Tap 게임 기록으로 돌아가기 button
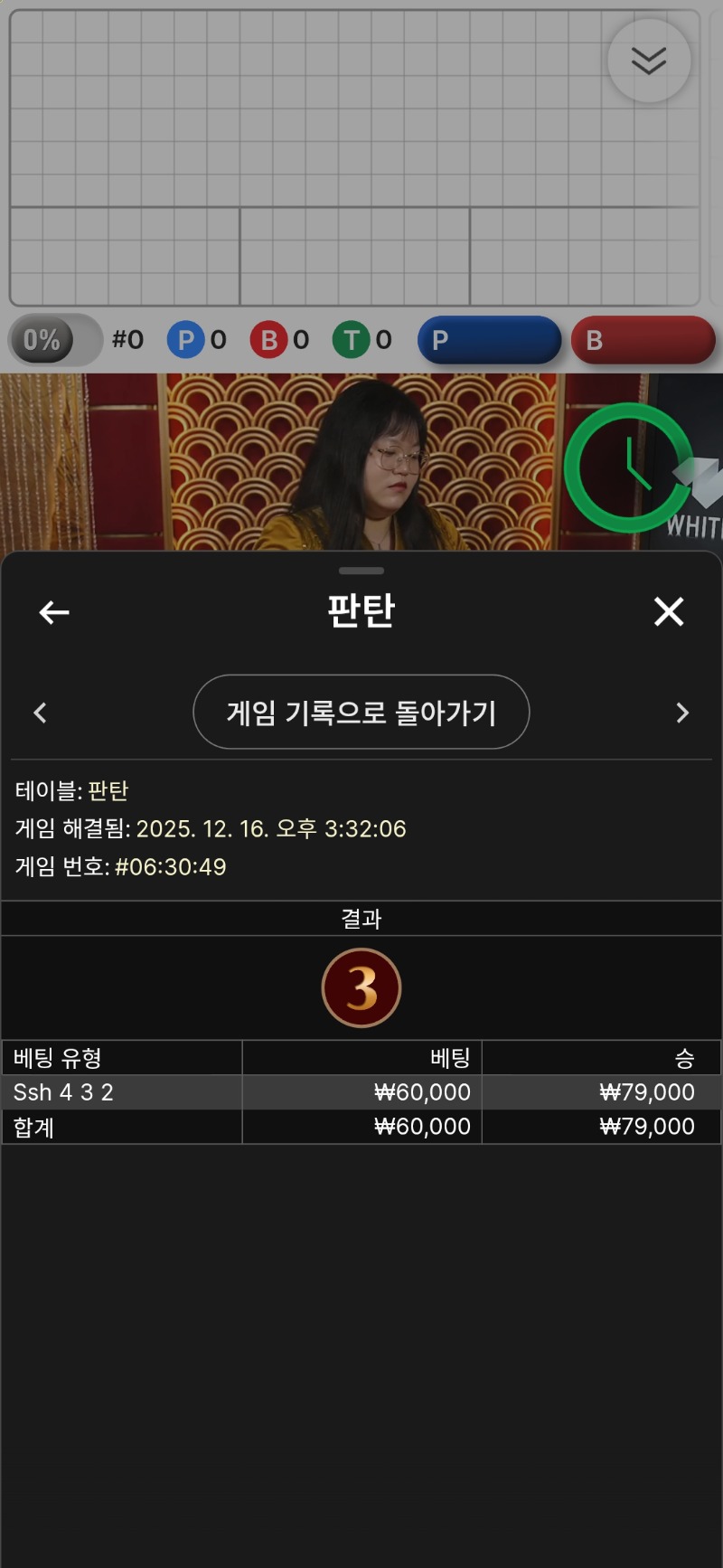The image size is (723, 1568). [361, 713]
